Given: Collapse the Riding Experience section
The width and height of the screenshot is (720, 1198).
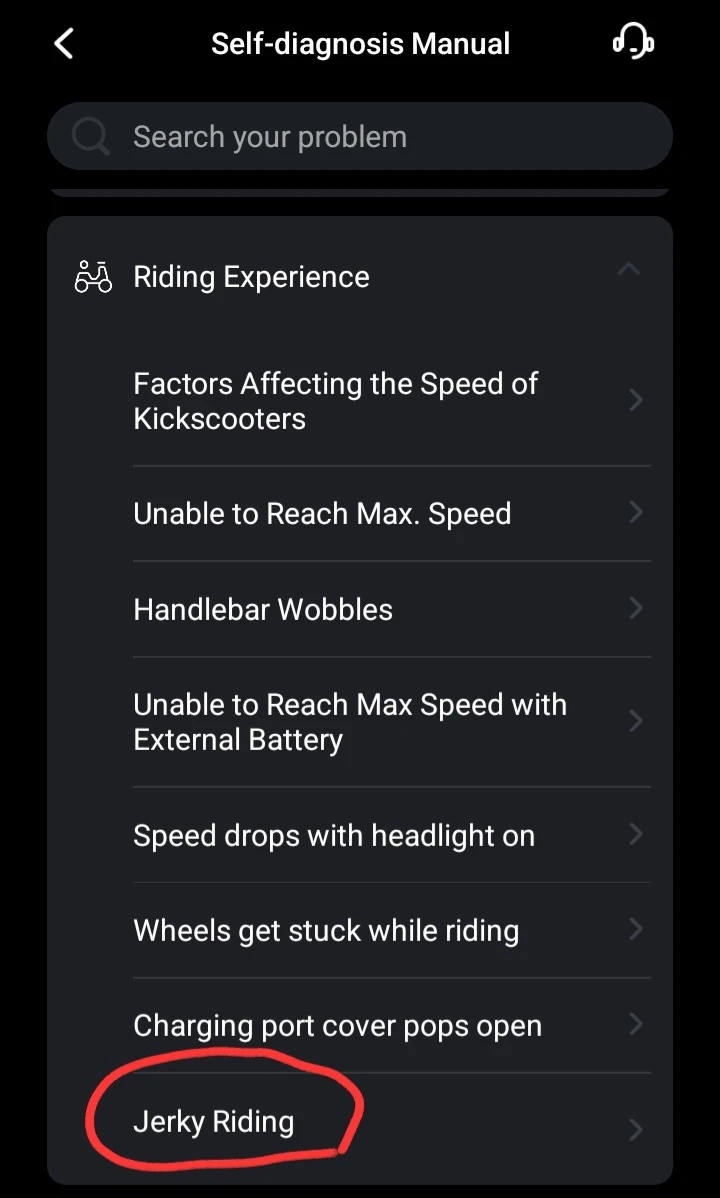Looking at the screenshot, I should [628, 270].
